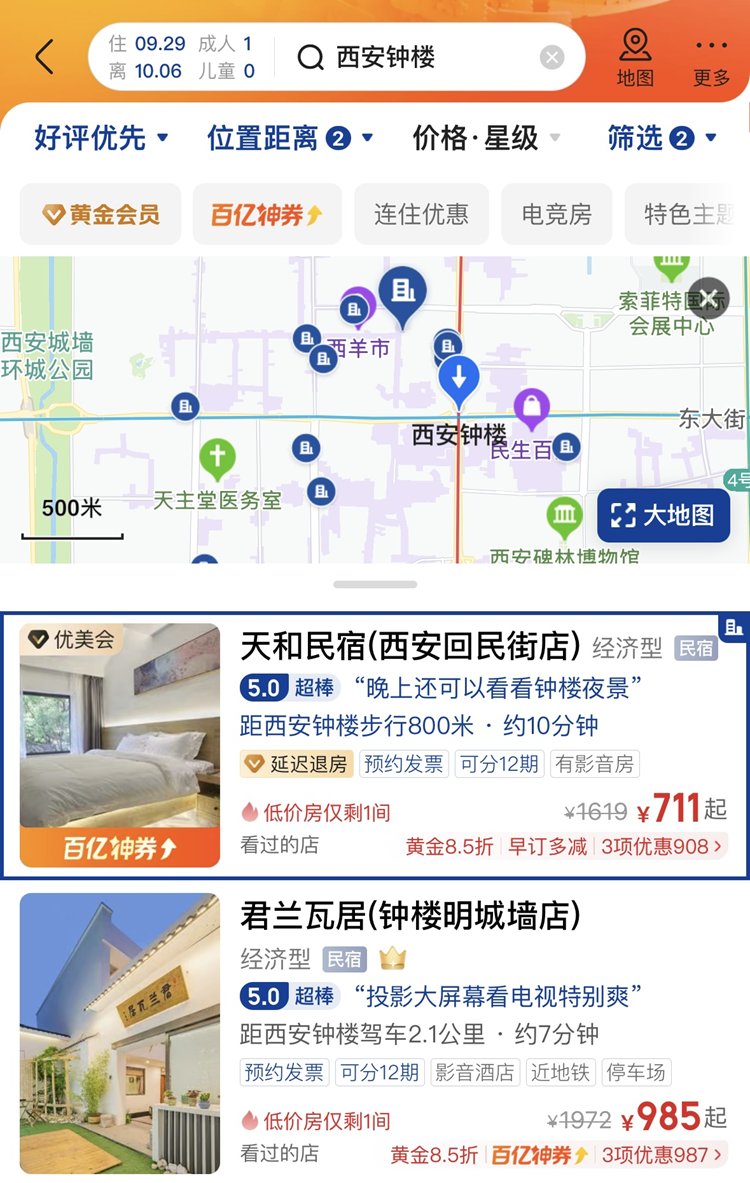Open the 地图 map view
Viewport: 750px width, 1183px height.
tap(635, 58)
